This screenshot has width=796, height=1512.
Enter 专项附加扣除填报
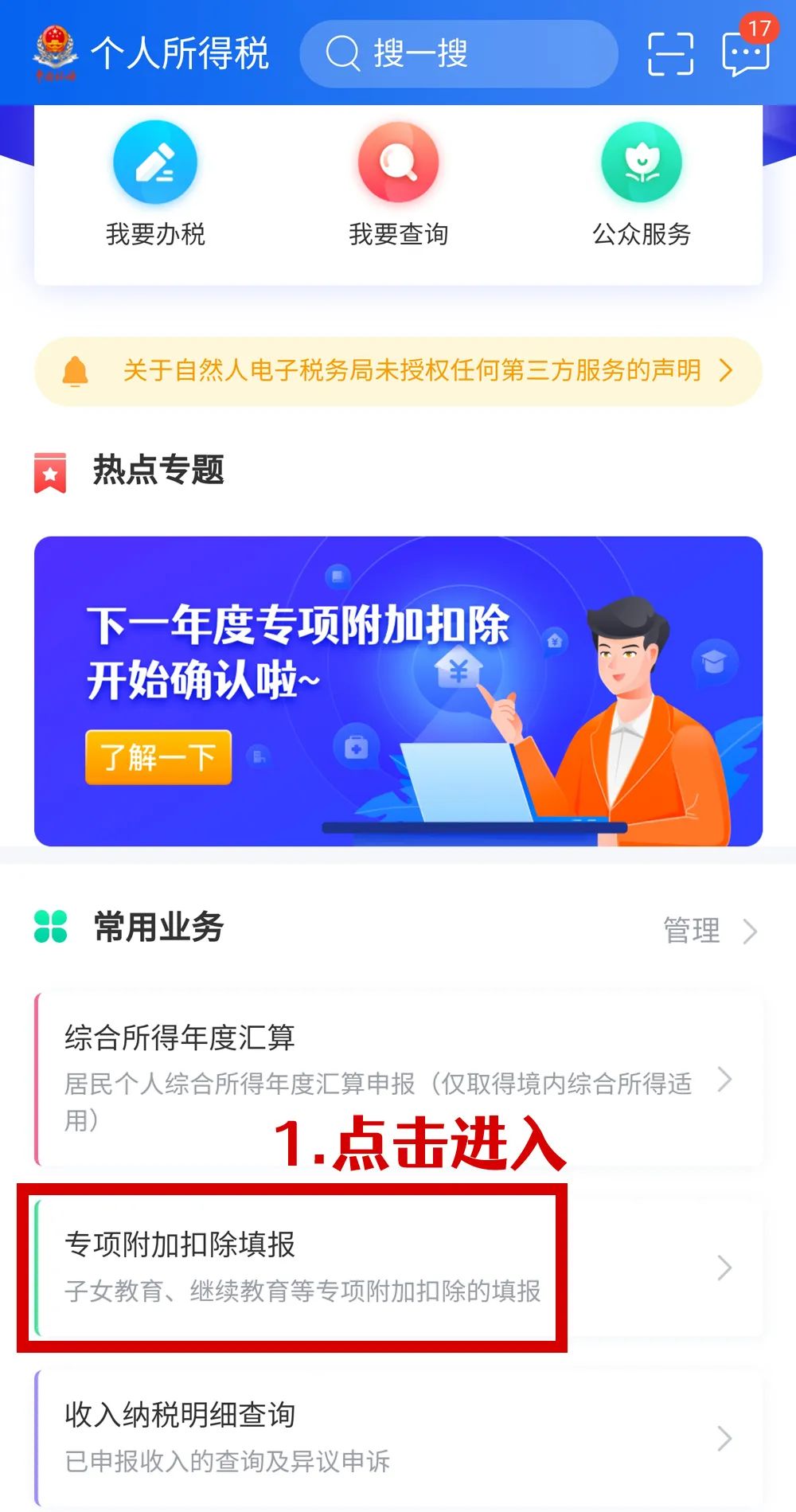pyautogui.click(x=400, y=1267)
